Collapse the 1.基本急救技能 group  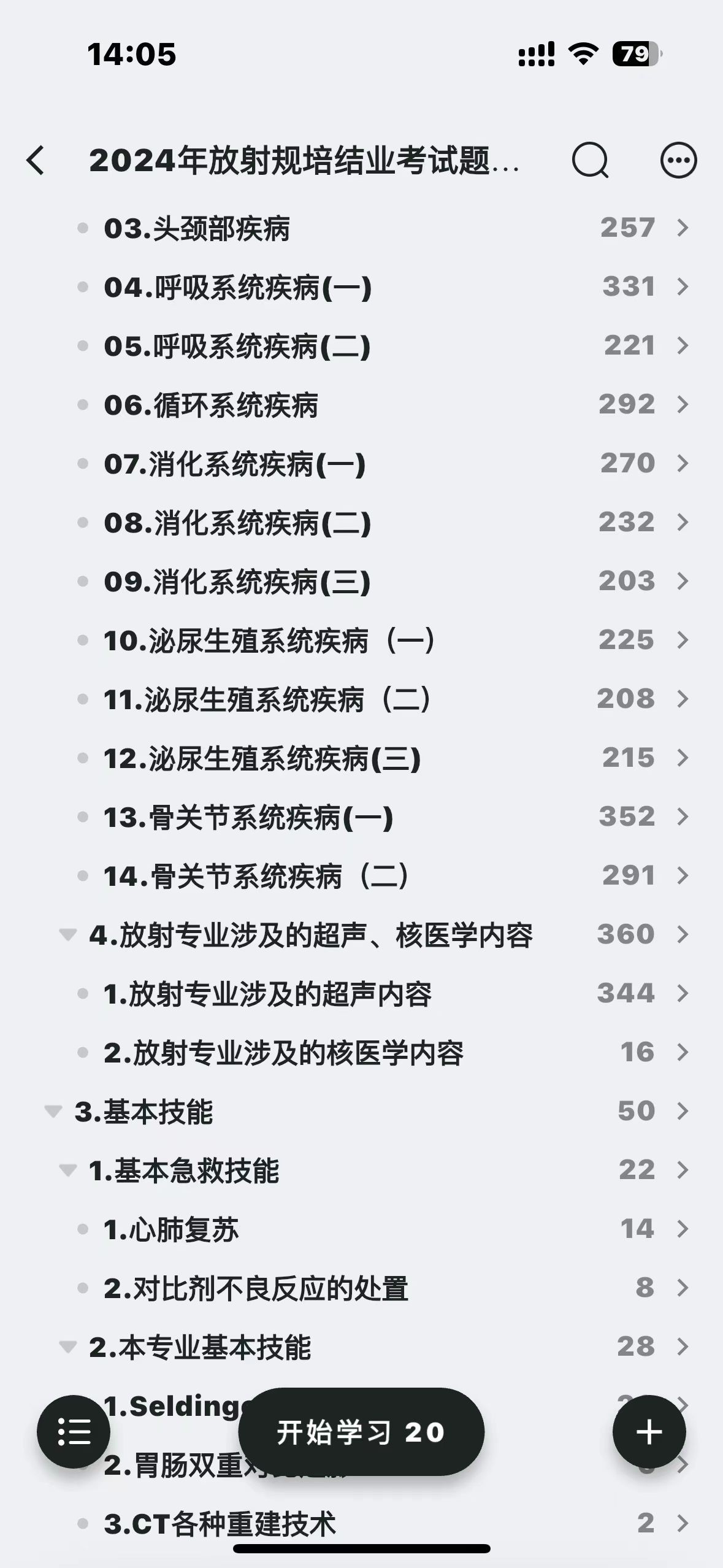coord(67,1170)
